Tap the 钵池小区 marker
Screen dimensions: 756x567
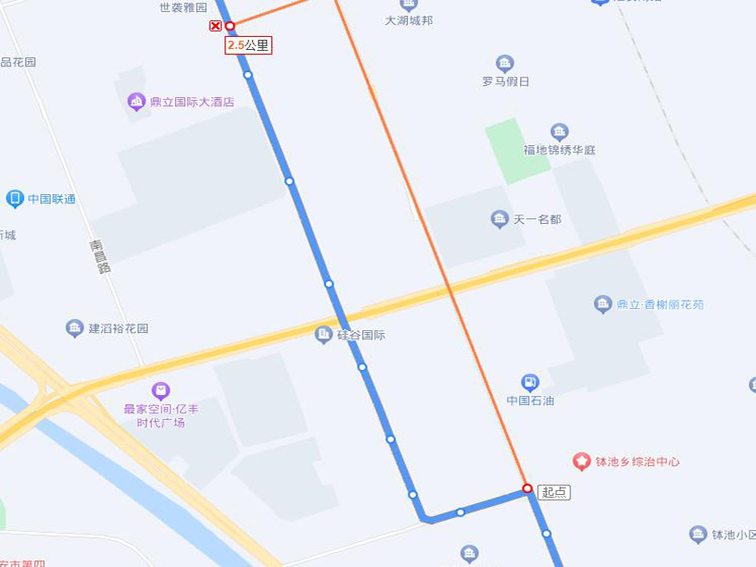click(699, 534)
